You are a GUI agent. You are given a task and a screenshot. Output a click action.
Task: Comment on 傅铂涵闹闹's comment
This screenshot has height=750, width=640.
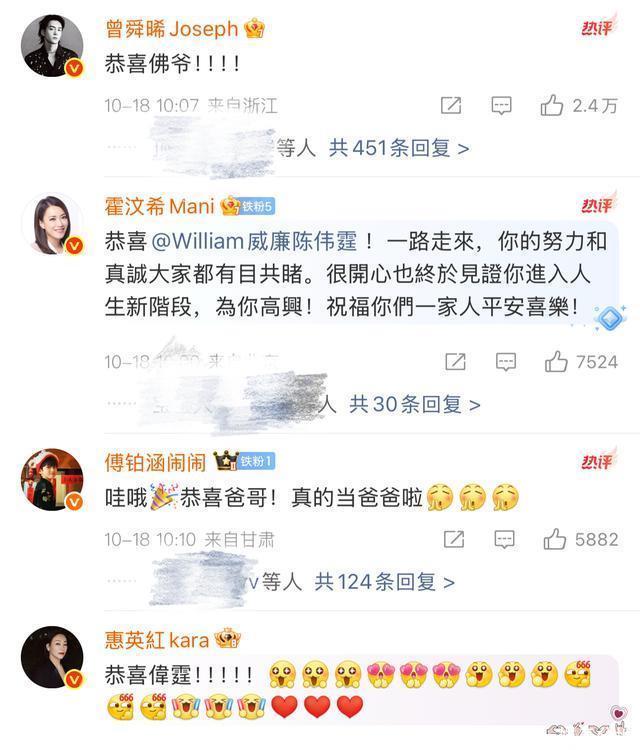tap(506, 539)
